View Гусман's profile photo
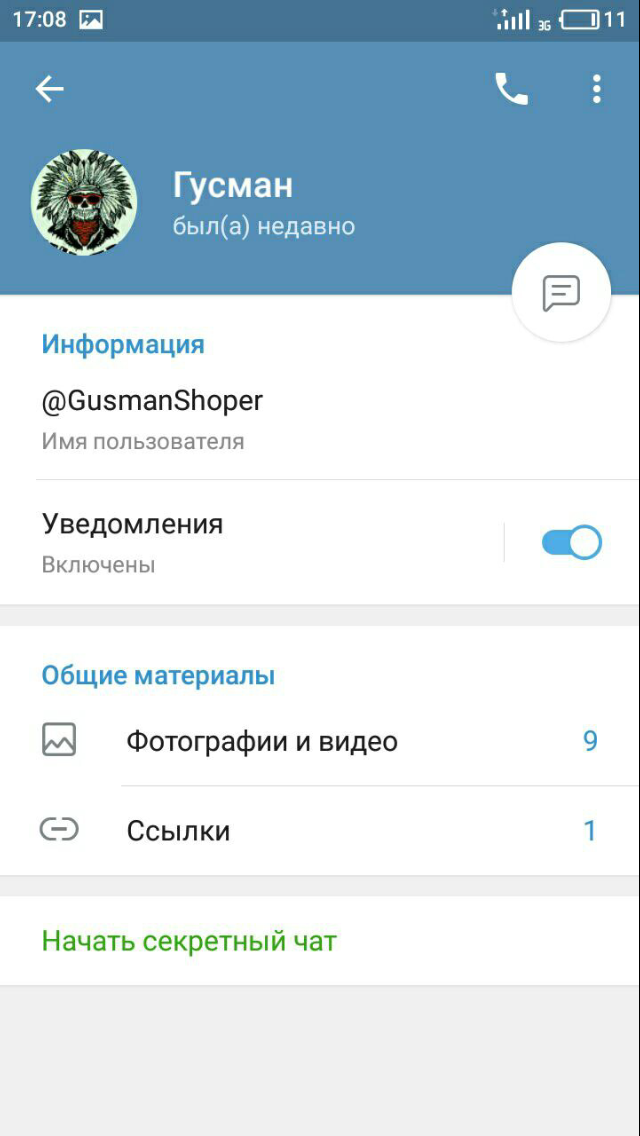Screen dimensions: 640x1136 (x=84, y=202)
